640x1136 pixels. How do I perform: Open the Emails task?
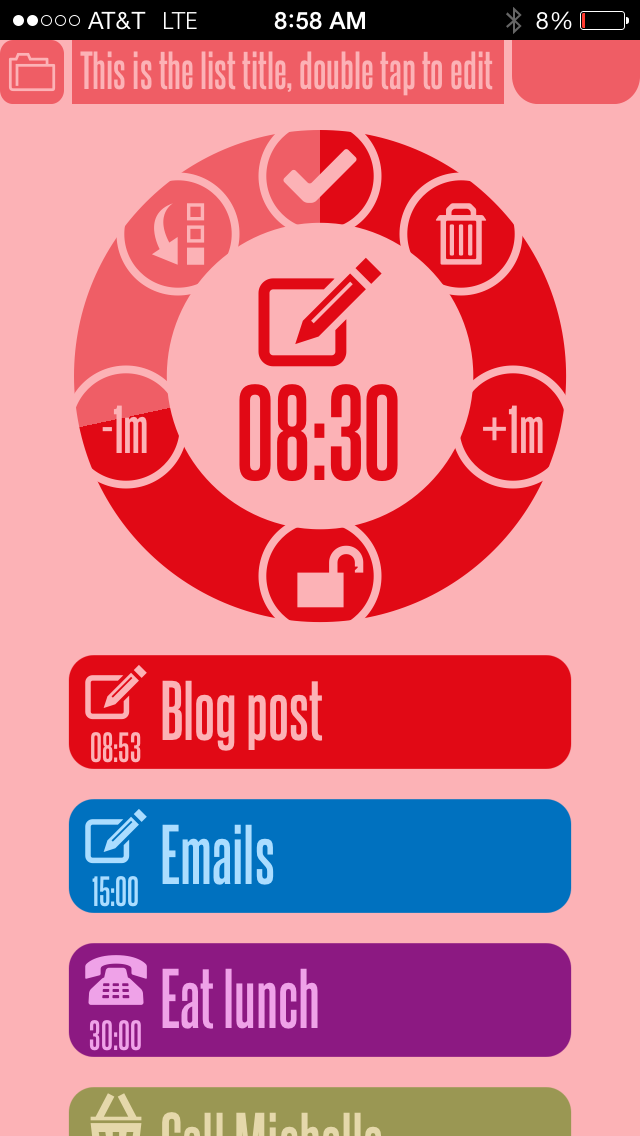click(320, 856)
